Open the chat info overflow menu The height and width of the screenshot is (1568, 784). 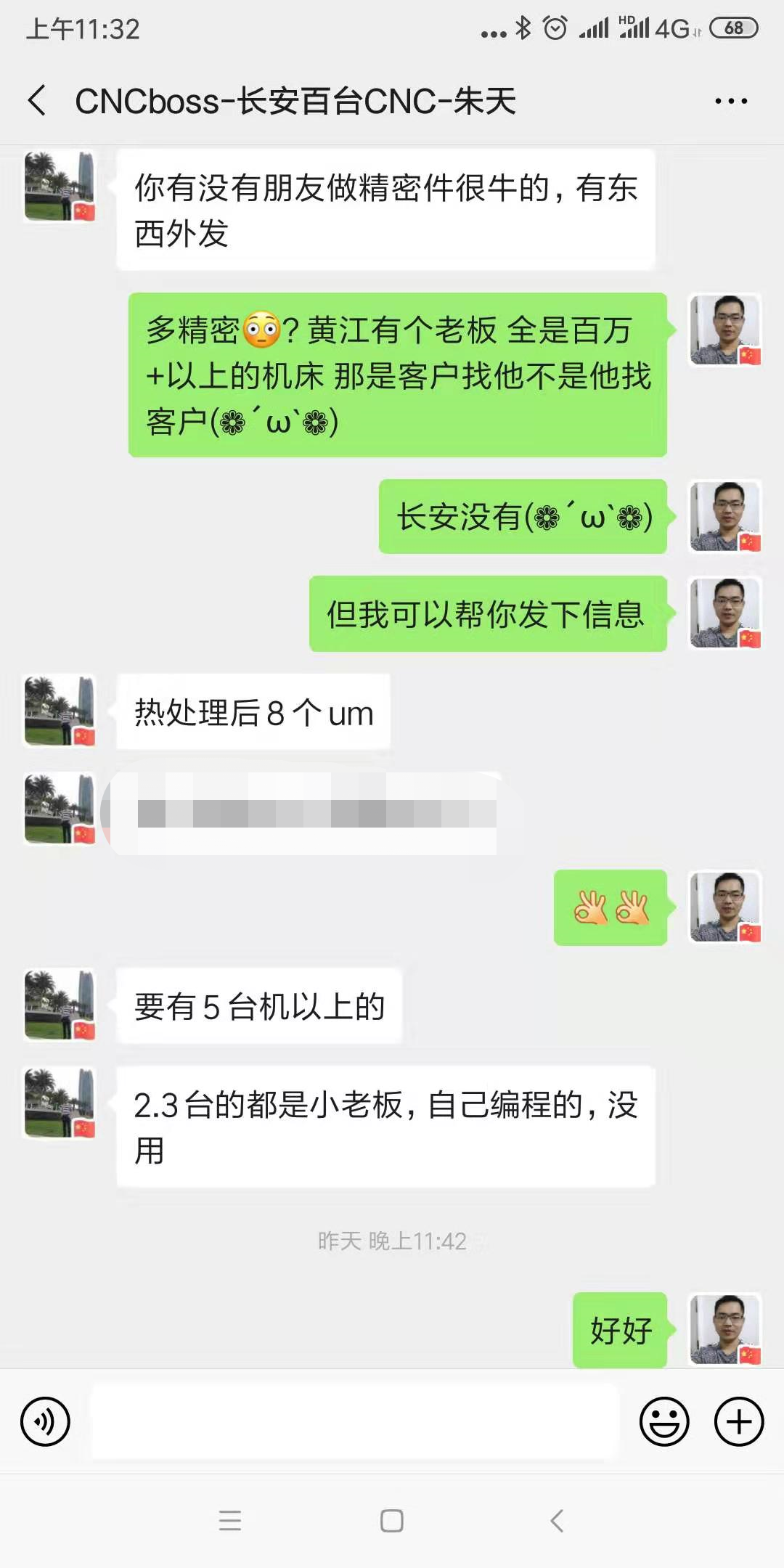pyautogui.click(x=730, y=101)
